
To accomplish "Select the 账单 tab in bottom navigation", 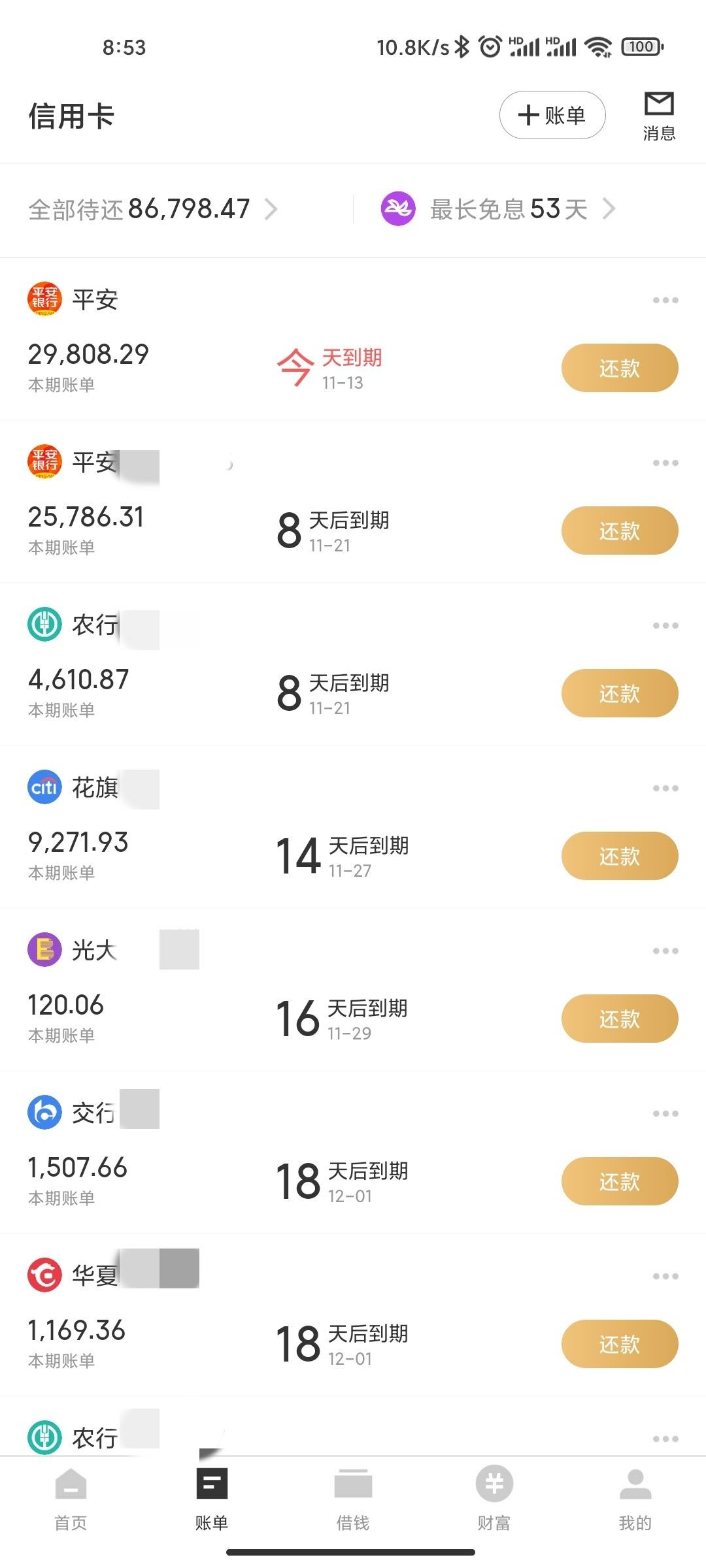I will (212, 1499).
